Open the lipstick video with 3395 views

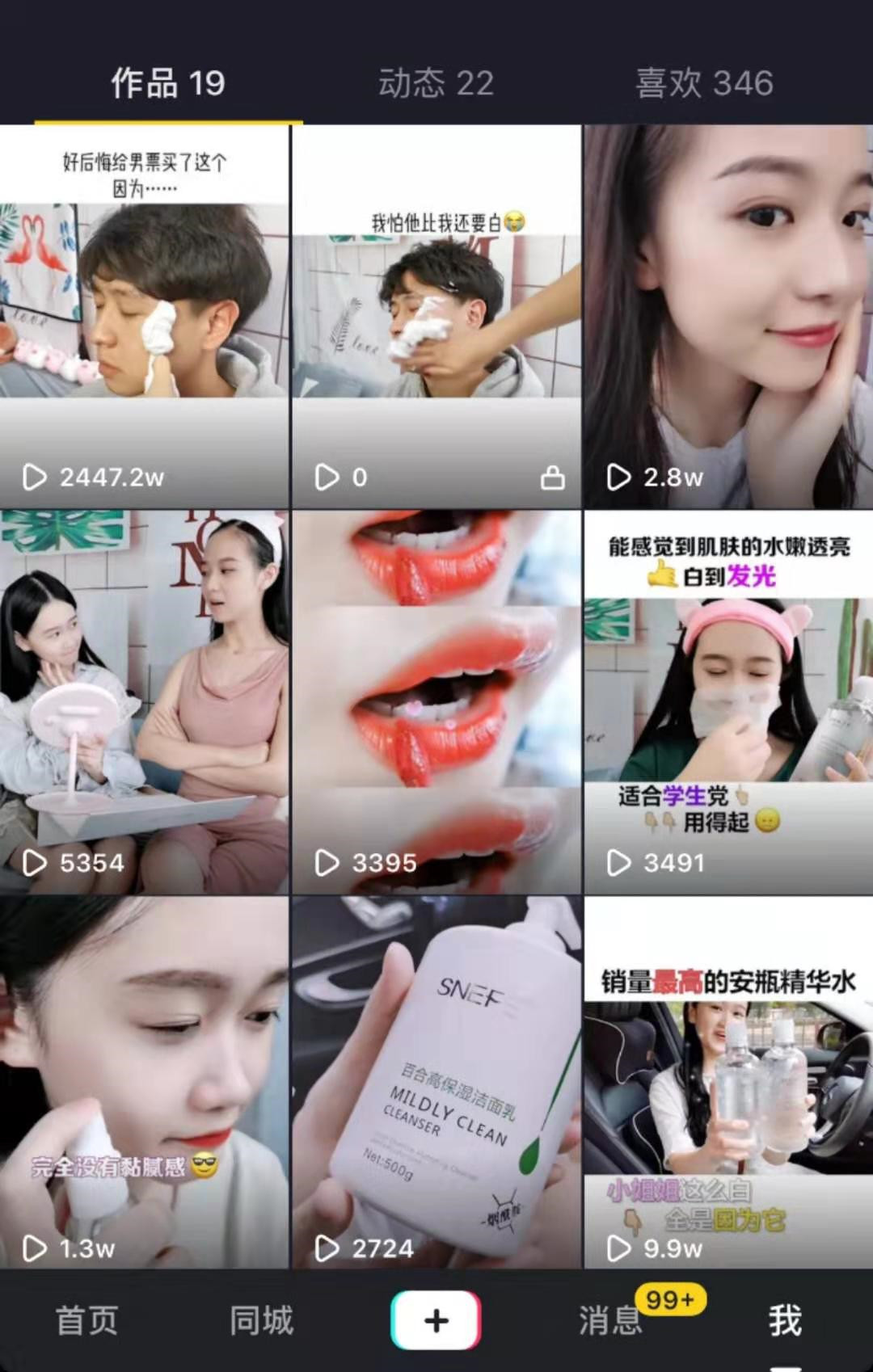pos(436,701)
